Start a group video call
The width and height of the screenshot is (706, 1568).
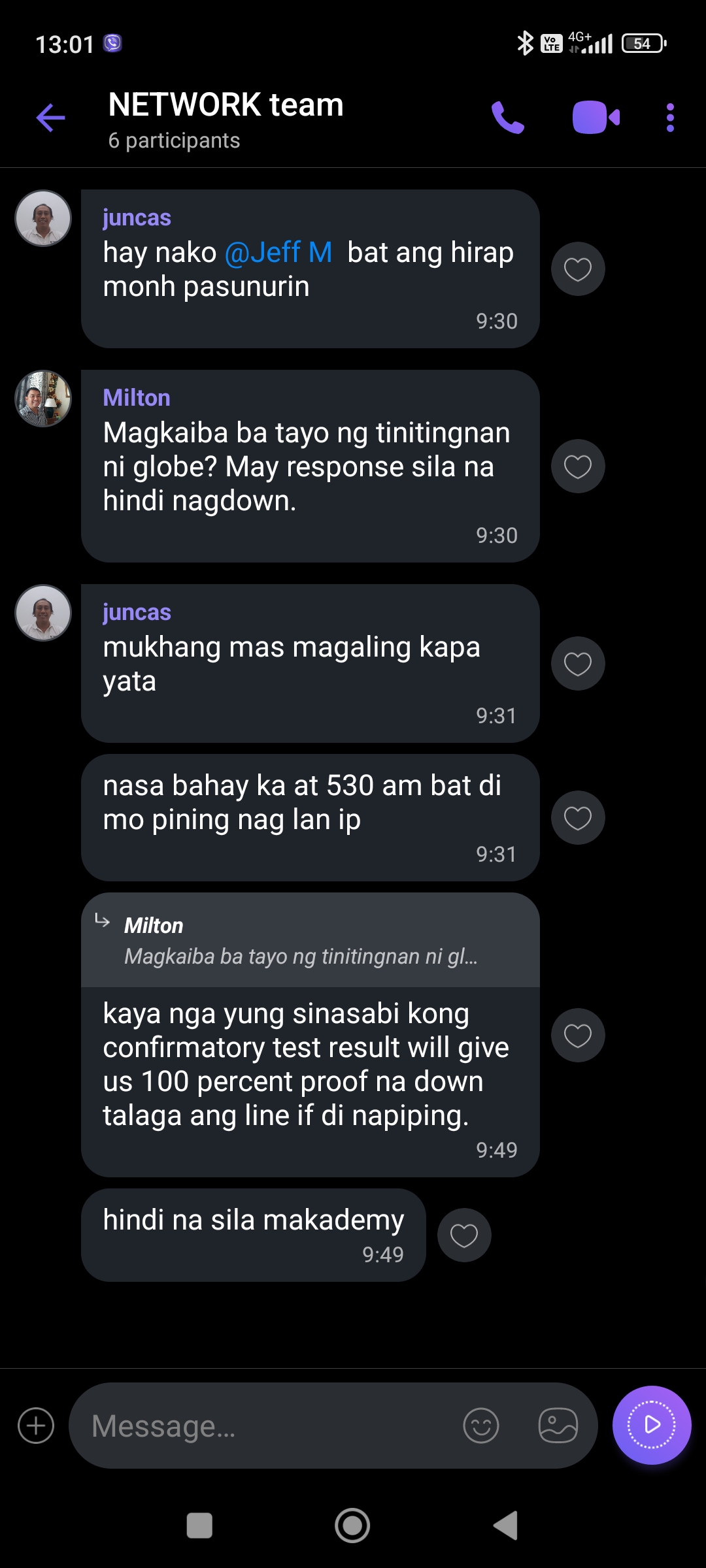[595, 118]
